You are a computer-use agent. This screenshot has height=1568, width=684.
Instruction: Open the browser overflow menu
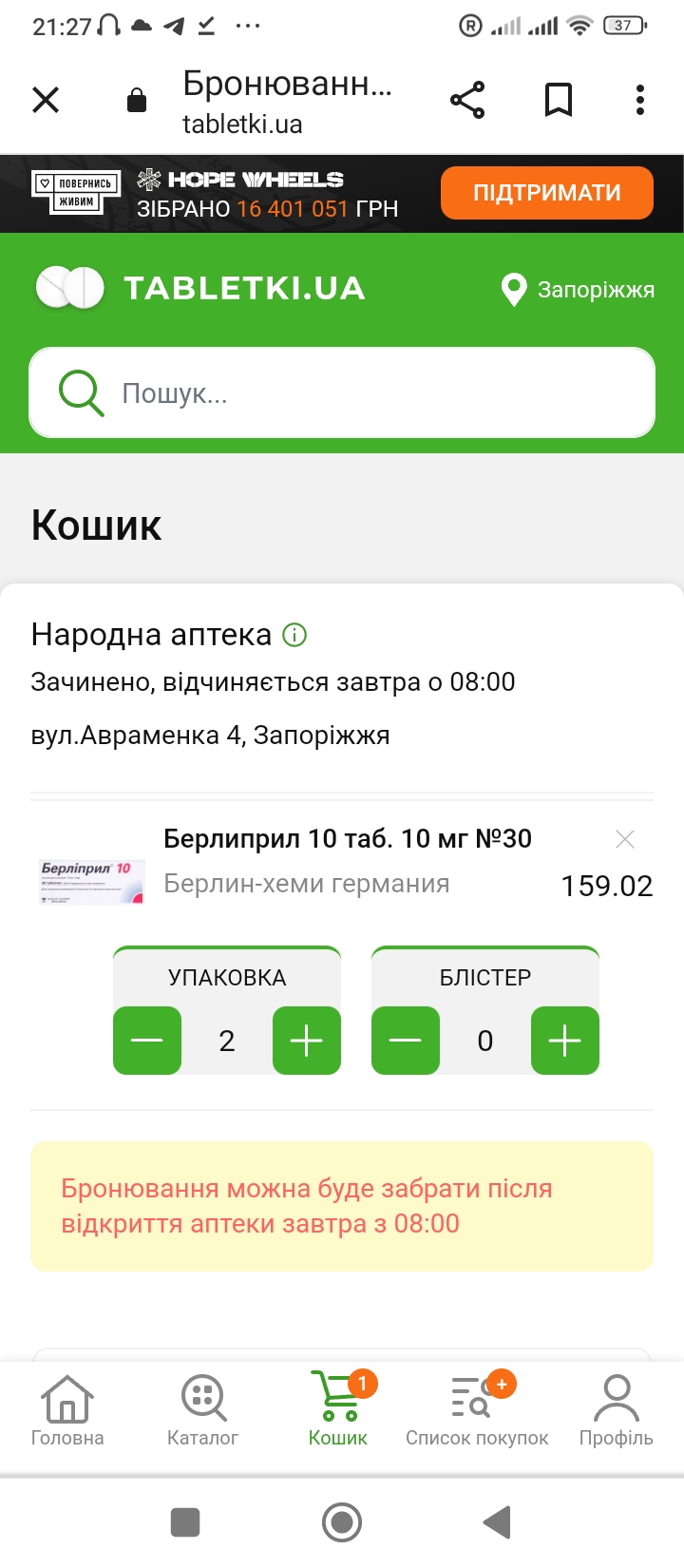pyautogui.click(x=640, y=100)
